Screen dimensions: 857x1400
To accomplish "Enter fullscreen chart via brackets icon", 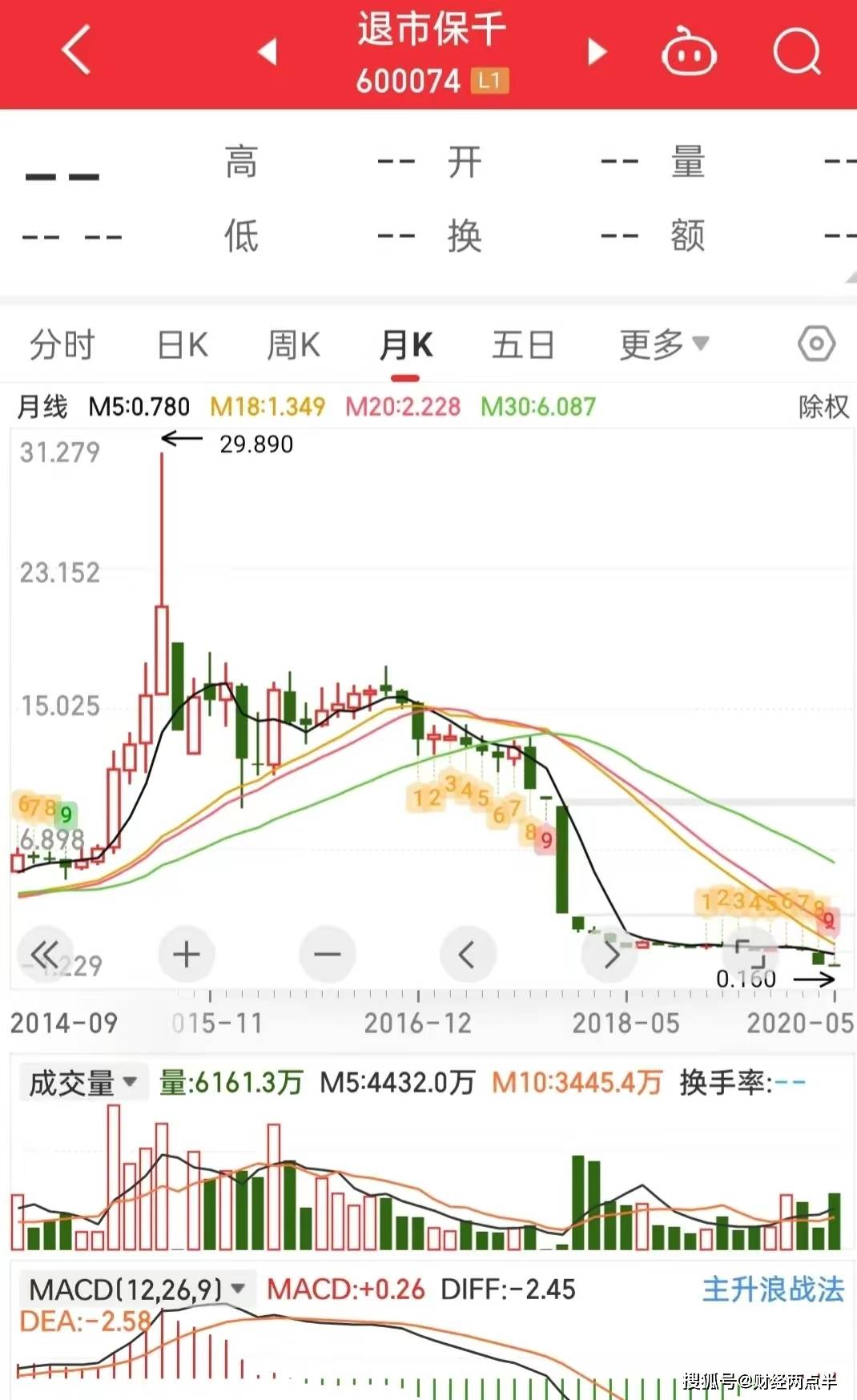I will pyautogui.click(x=750, y=954).
